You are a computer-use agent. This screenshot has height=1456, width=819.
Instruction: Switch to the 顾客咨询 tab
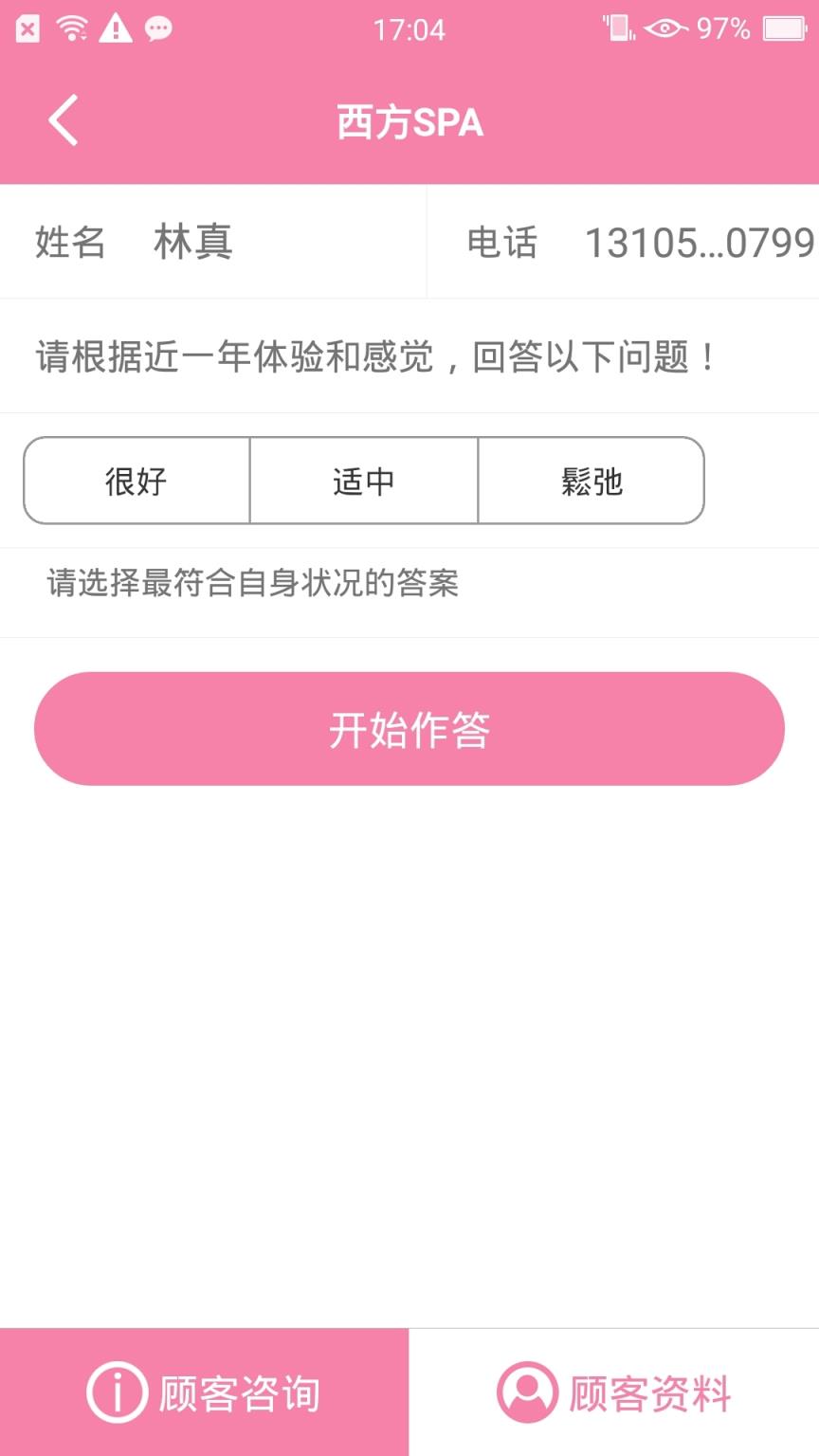point(204,1392)
